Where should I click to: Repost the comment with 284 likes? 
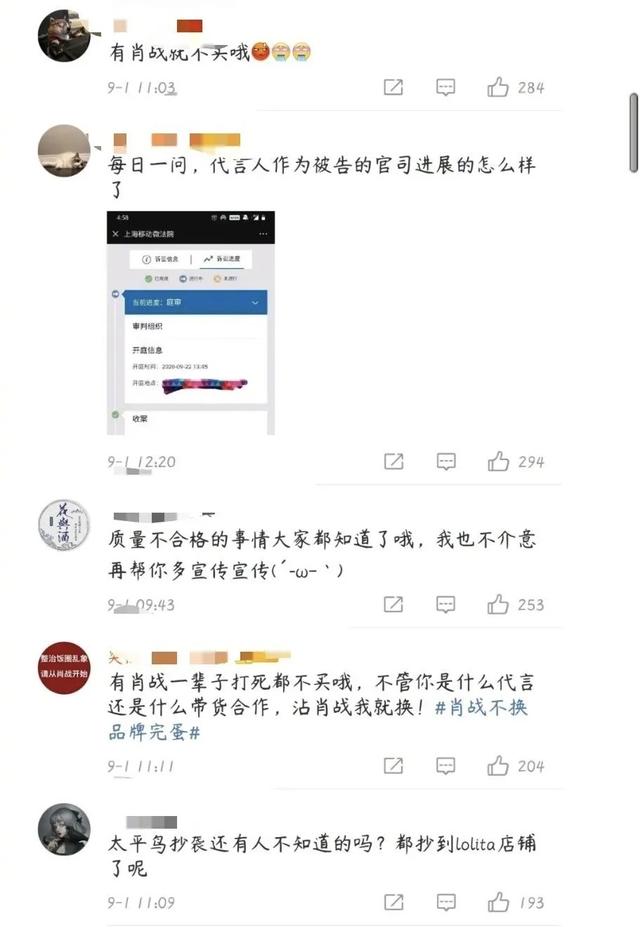tap(394, 88)
